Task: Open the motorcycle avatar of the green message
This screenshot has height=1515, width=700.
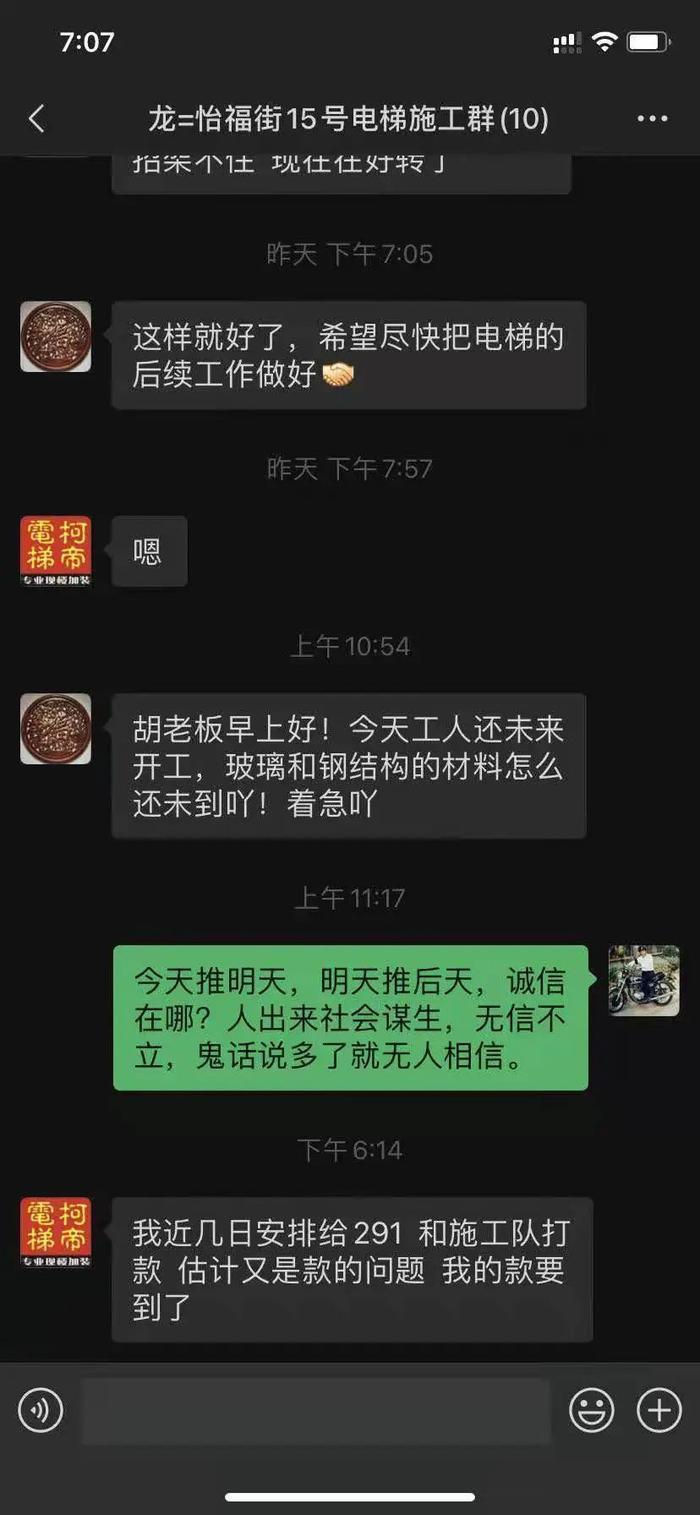Action: pos(644,981)
